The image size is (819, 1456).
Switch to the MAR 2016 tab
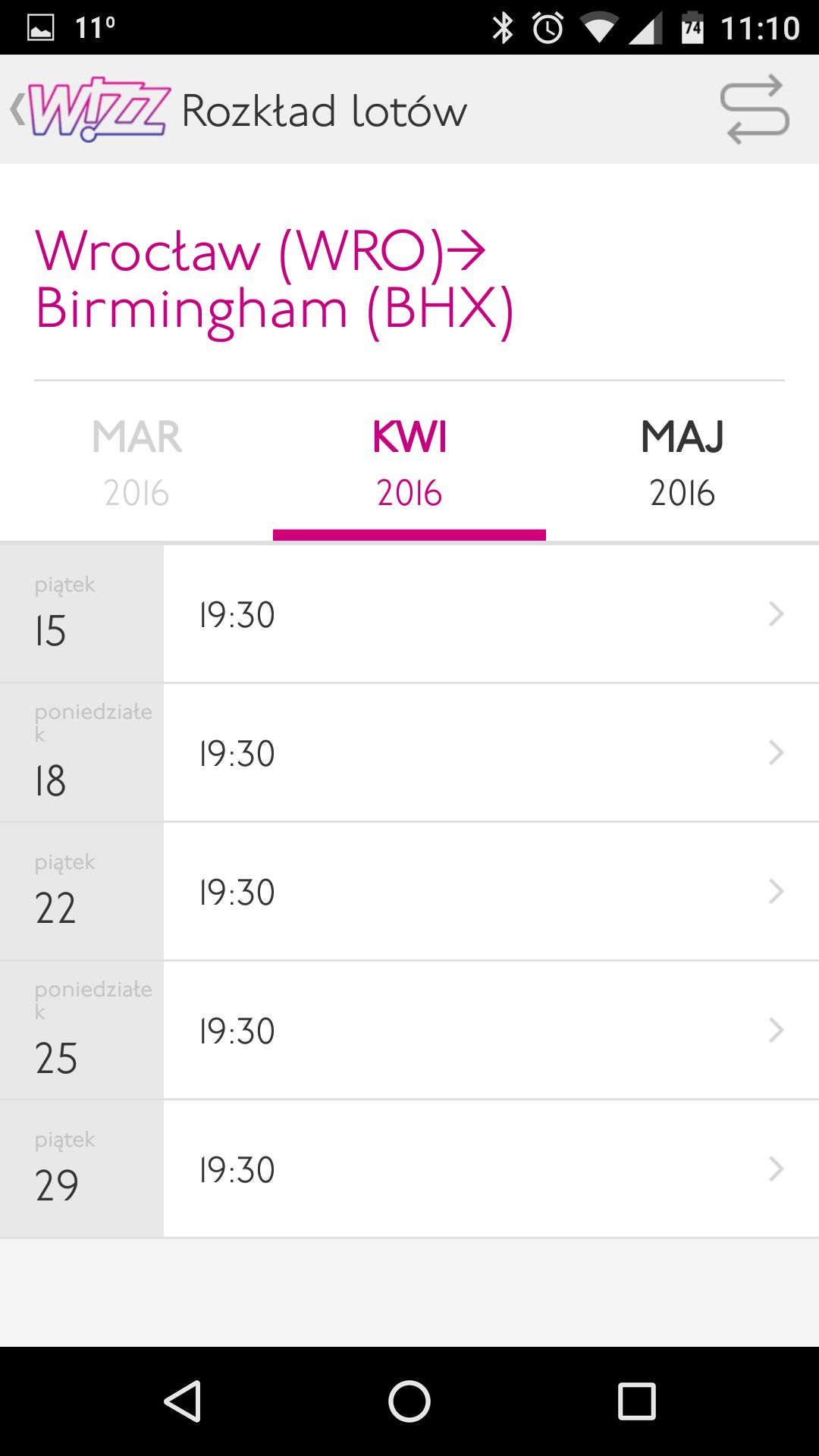(x=136, y=464)
